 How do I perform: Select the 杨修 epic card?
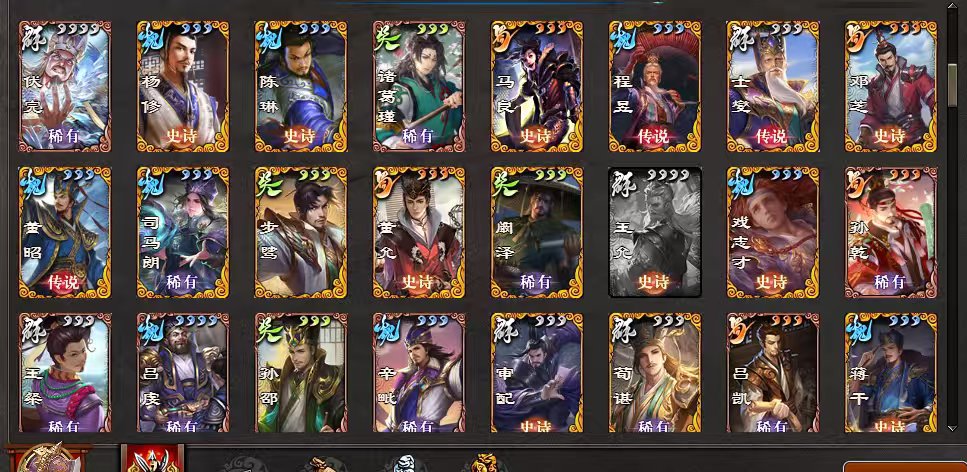click(182, 86)
